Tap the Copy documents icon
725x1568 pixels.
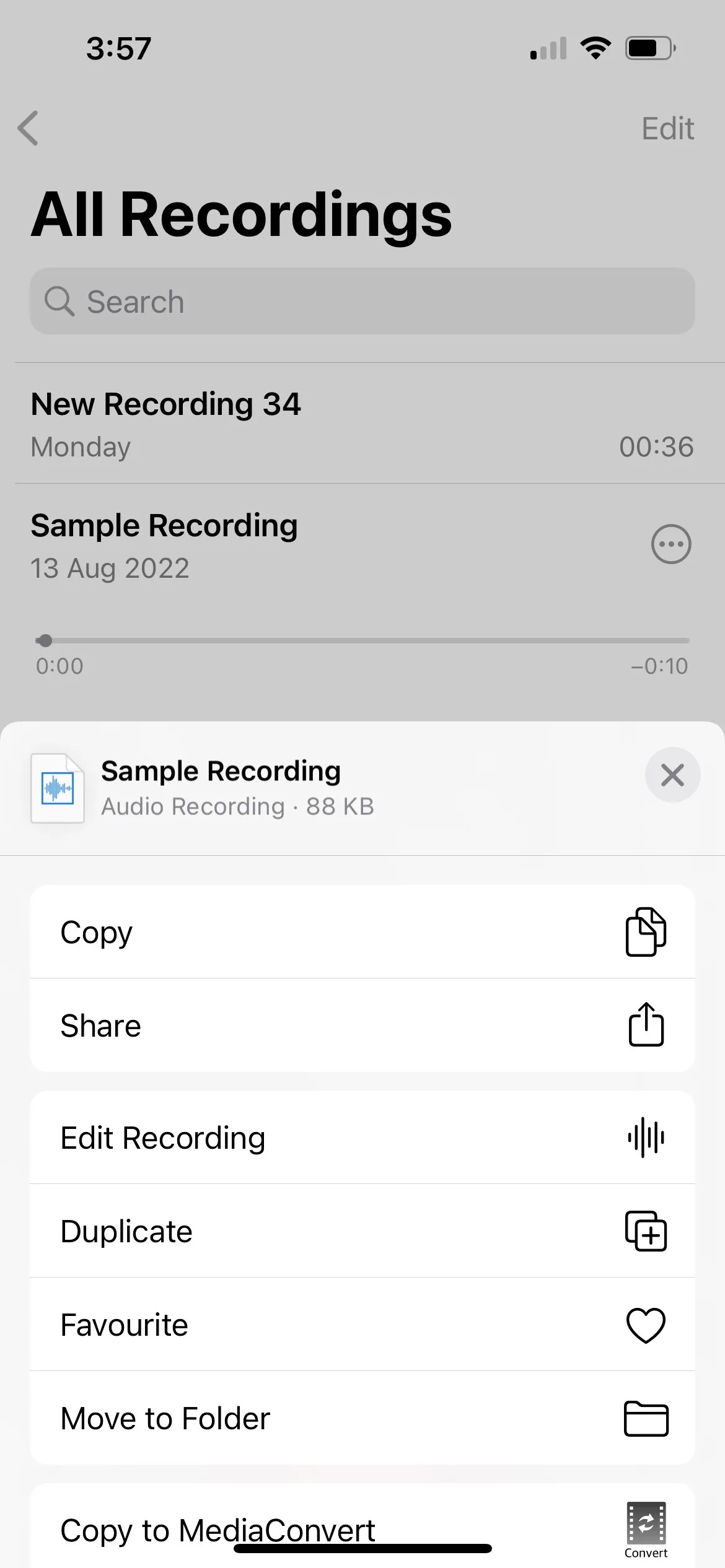tap(645, 932)
